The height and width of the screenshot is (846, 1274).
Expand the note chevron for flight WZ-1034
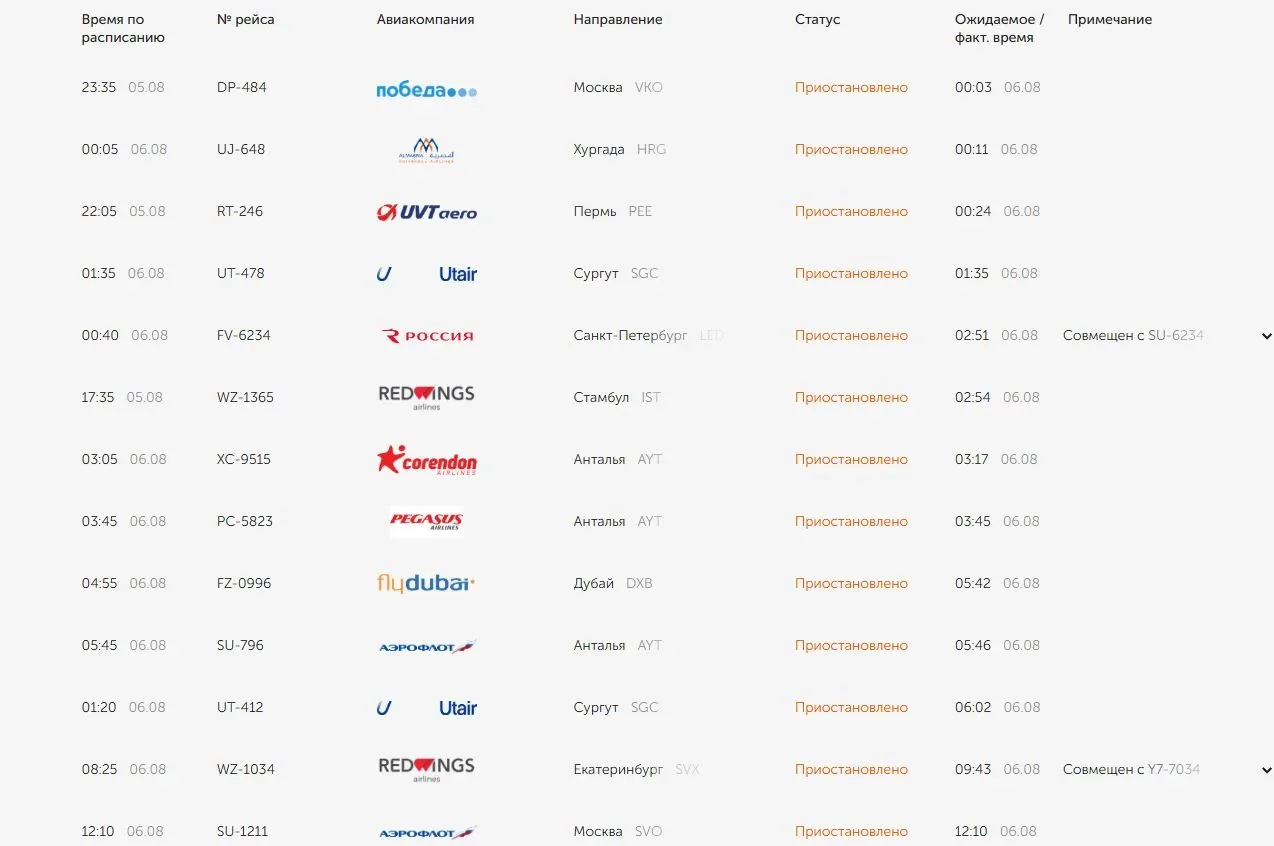pyautogui.click(x=1266, y=771)
